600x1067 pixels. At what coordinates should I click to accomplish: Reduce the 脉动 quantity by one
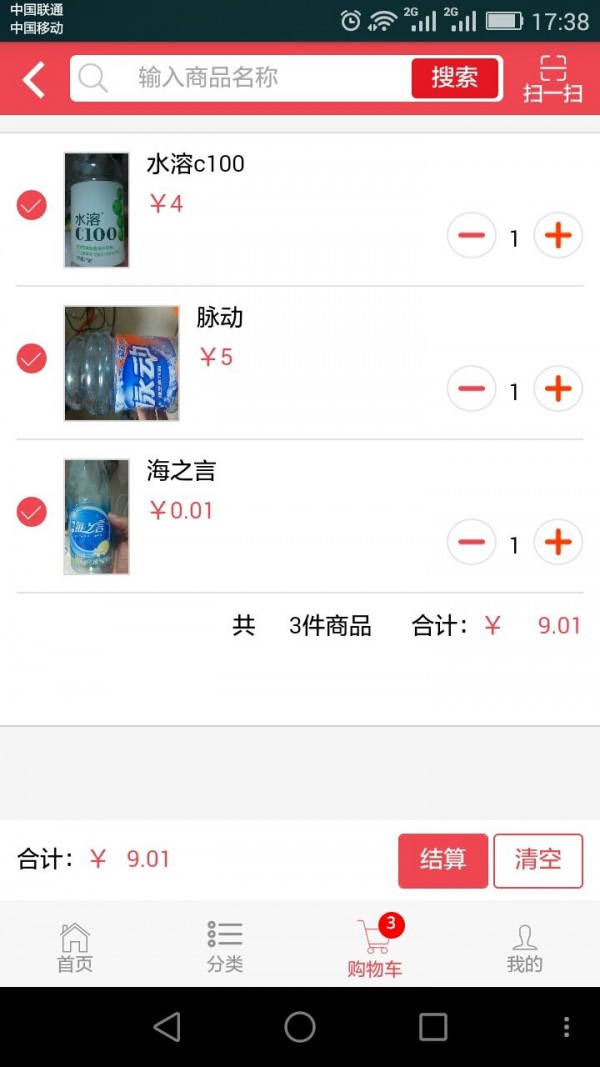[471, 389]
